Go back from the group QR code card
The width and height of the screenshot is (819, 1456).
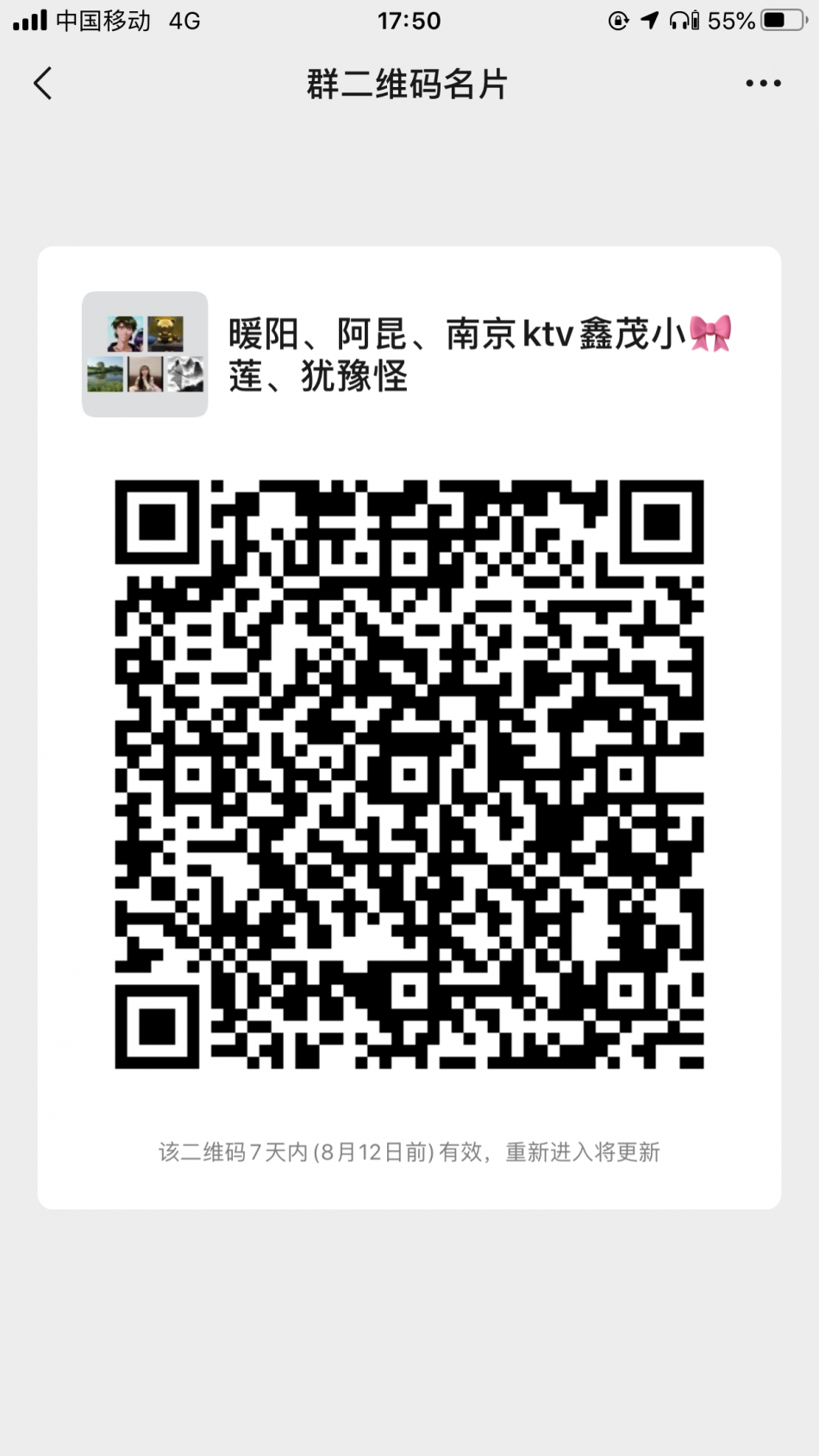pyautogui.click(x=43, y=84)
